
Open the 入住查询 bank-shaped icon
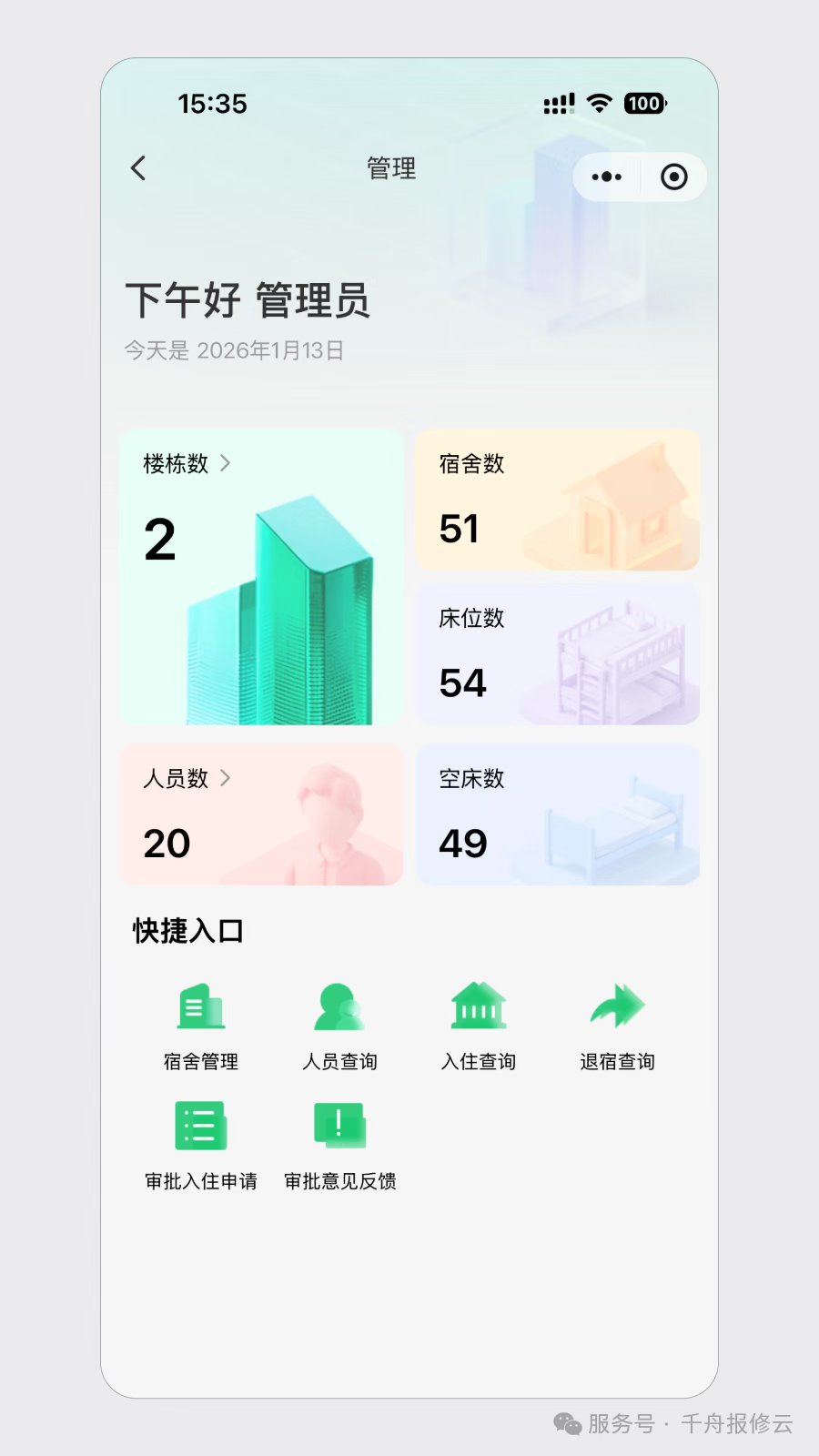478,1006
